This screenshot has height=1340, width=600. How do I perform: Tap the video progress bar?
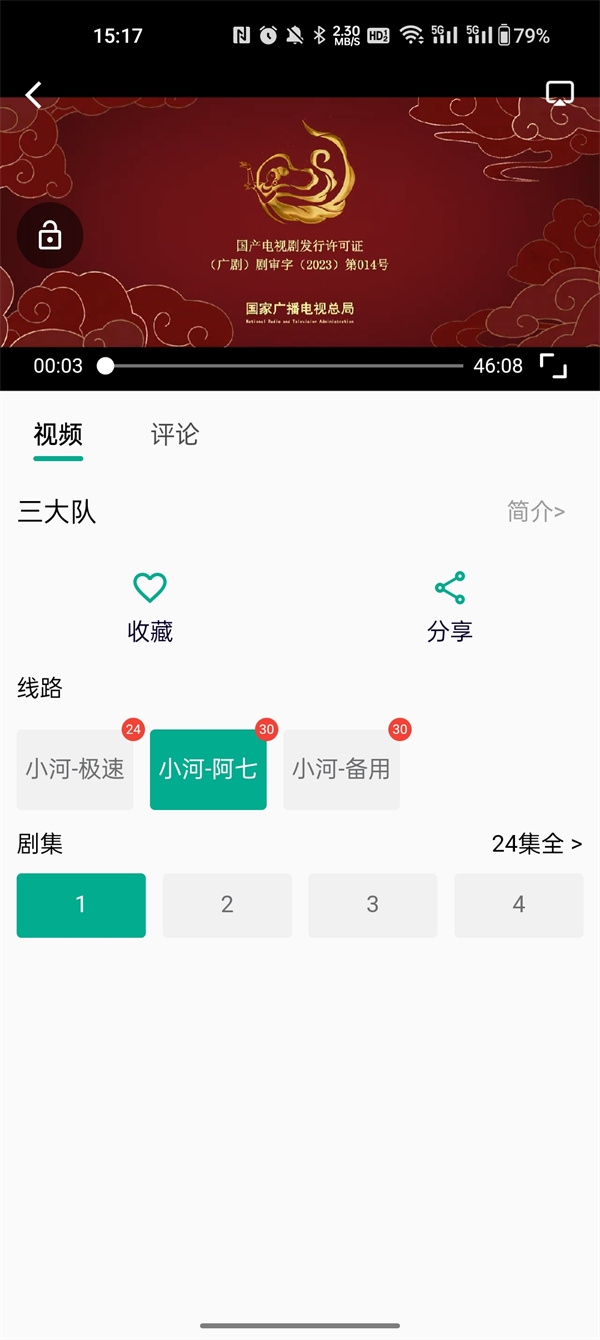(284, 366)
